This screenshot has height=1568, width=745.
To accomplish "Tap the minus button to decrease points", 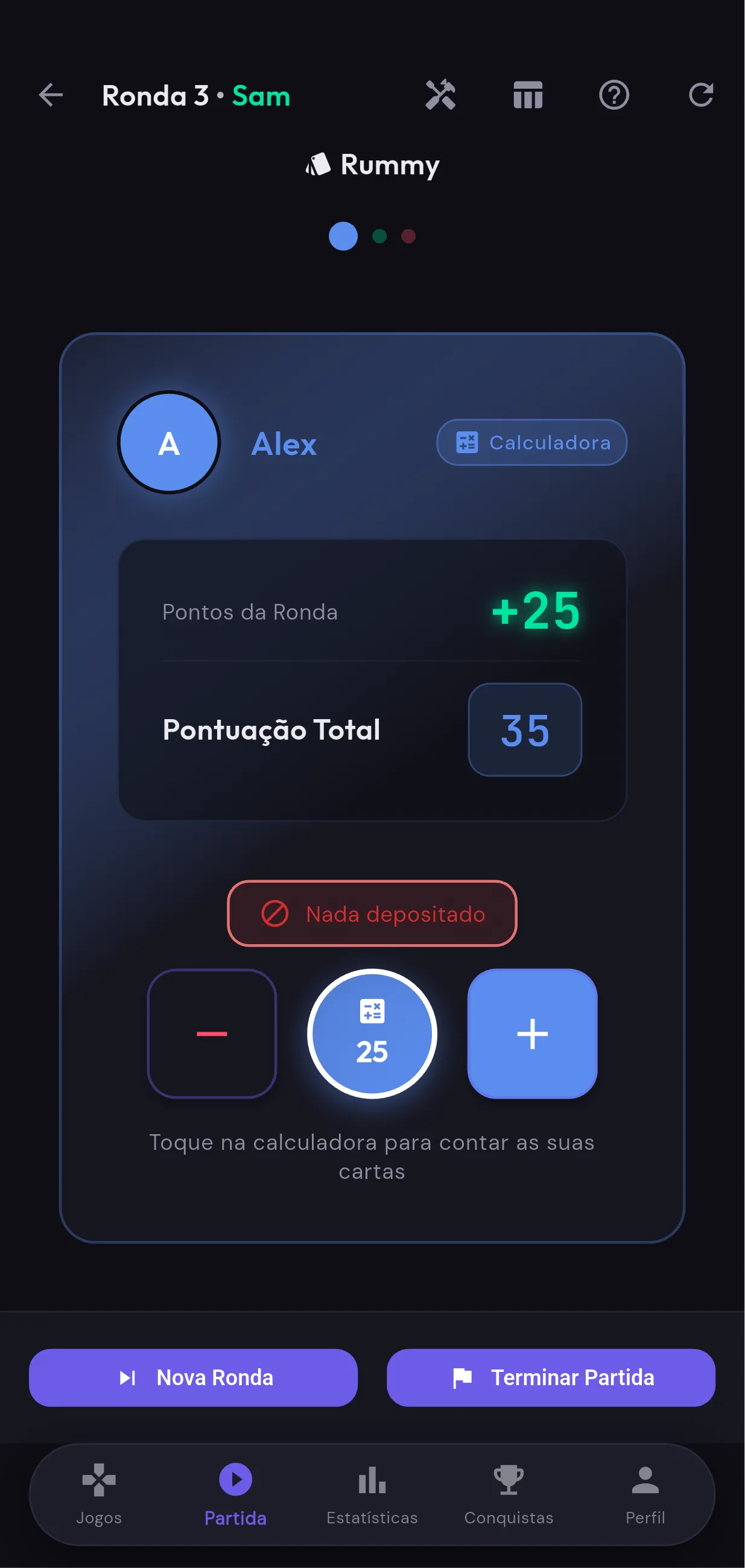I will pos(212,1033).
